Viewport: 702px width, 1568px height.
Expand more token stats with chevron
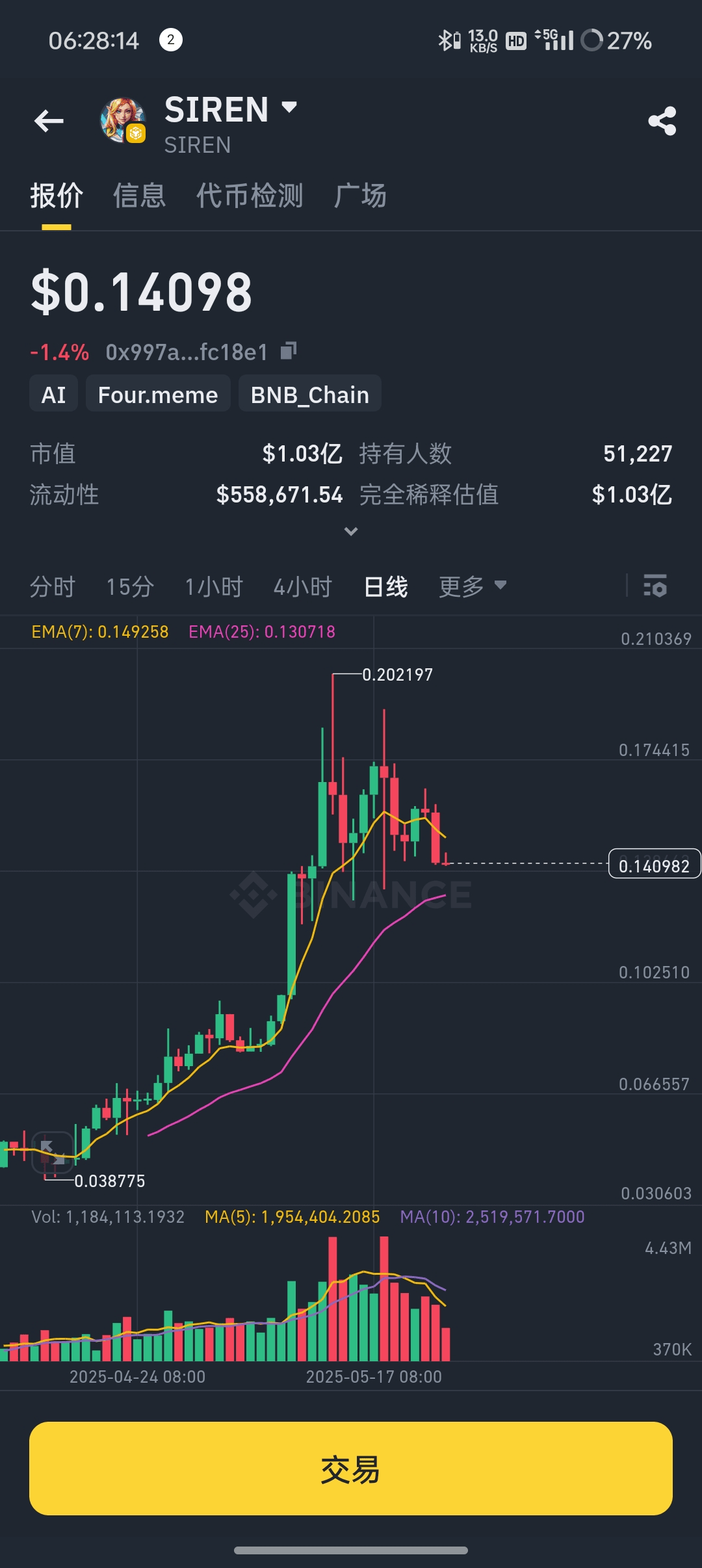pos(351,532)
